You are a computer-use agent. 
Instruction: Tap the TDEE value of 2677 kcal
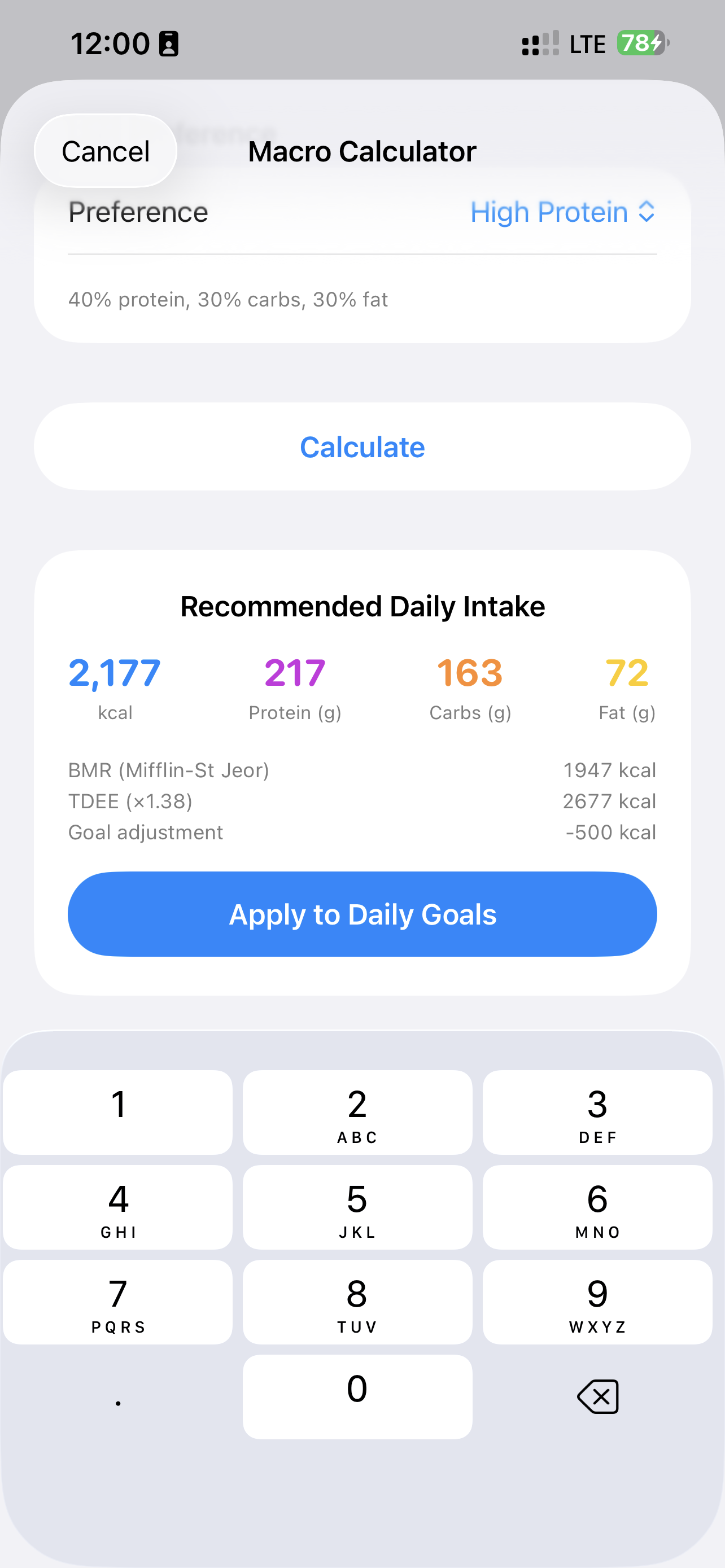click(x=609, y=801)
